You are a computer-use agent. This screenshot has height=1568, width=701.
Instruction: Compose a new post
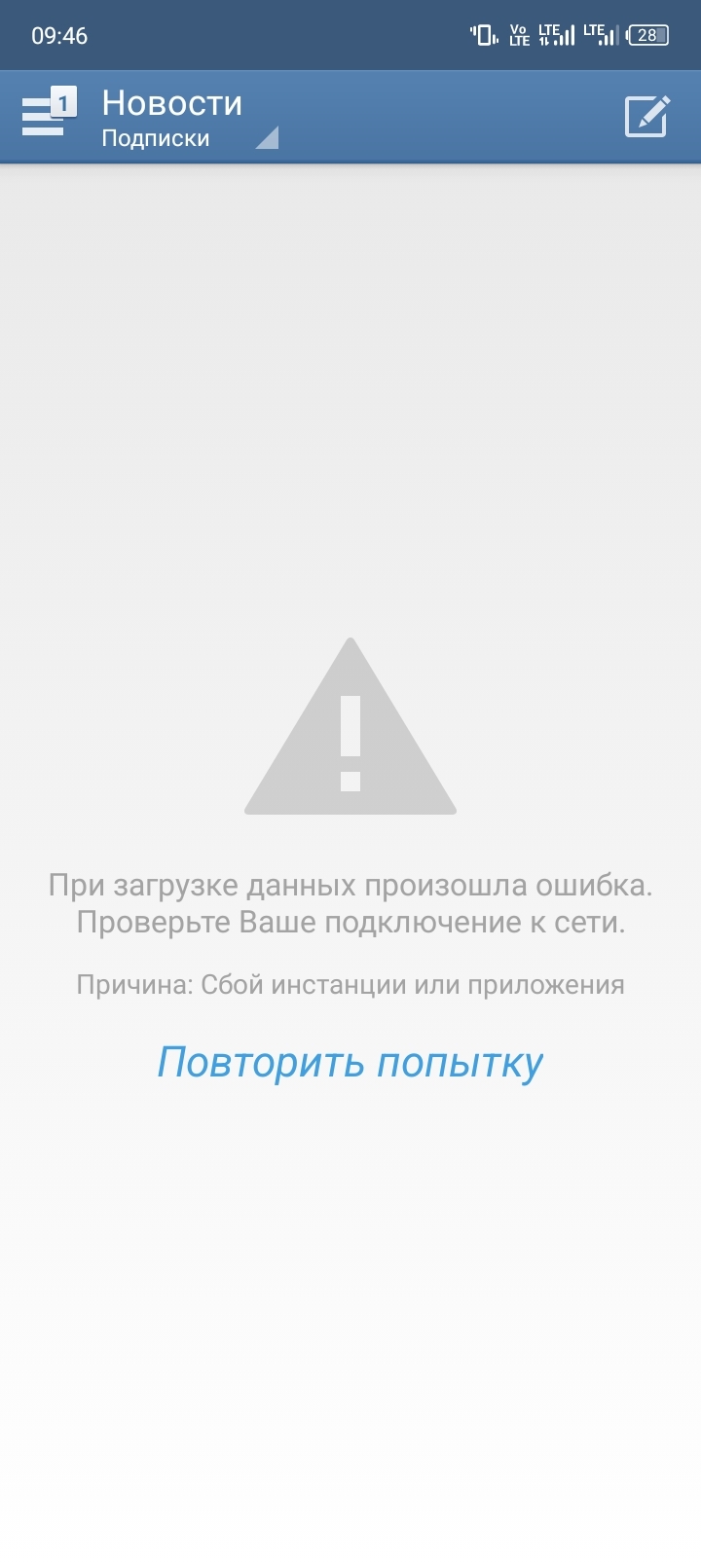(x=646, y=117)
